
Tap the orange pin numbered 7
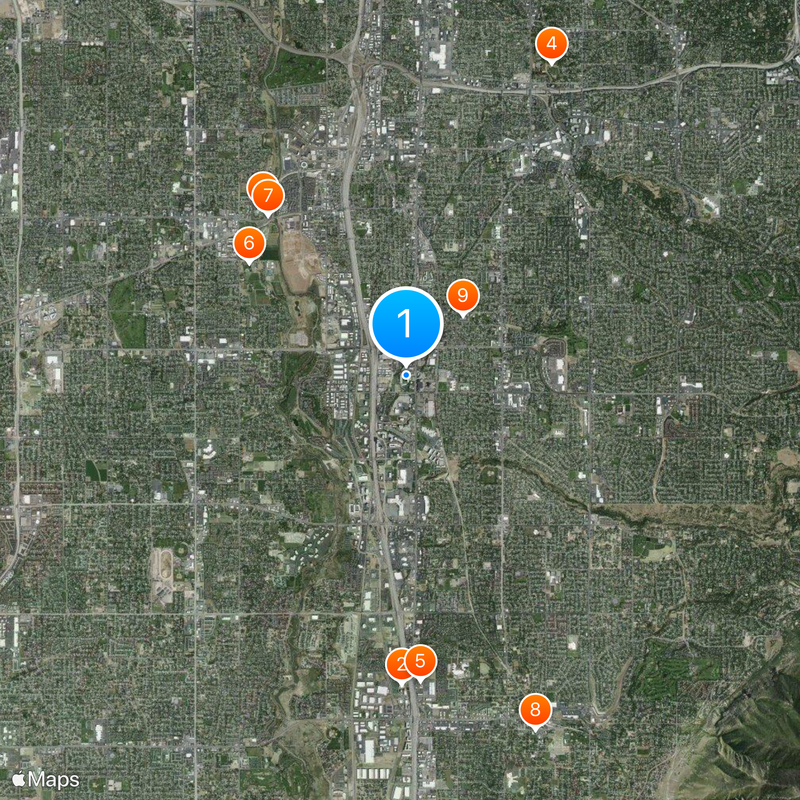(269, 196)
